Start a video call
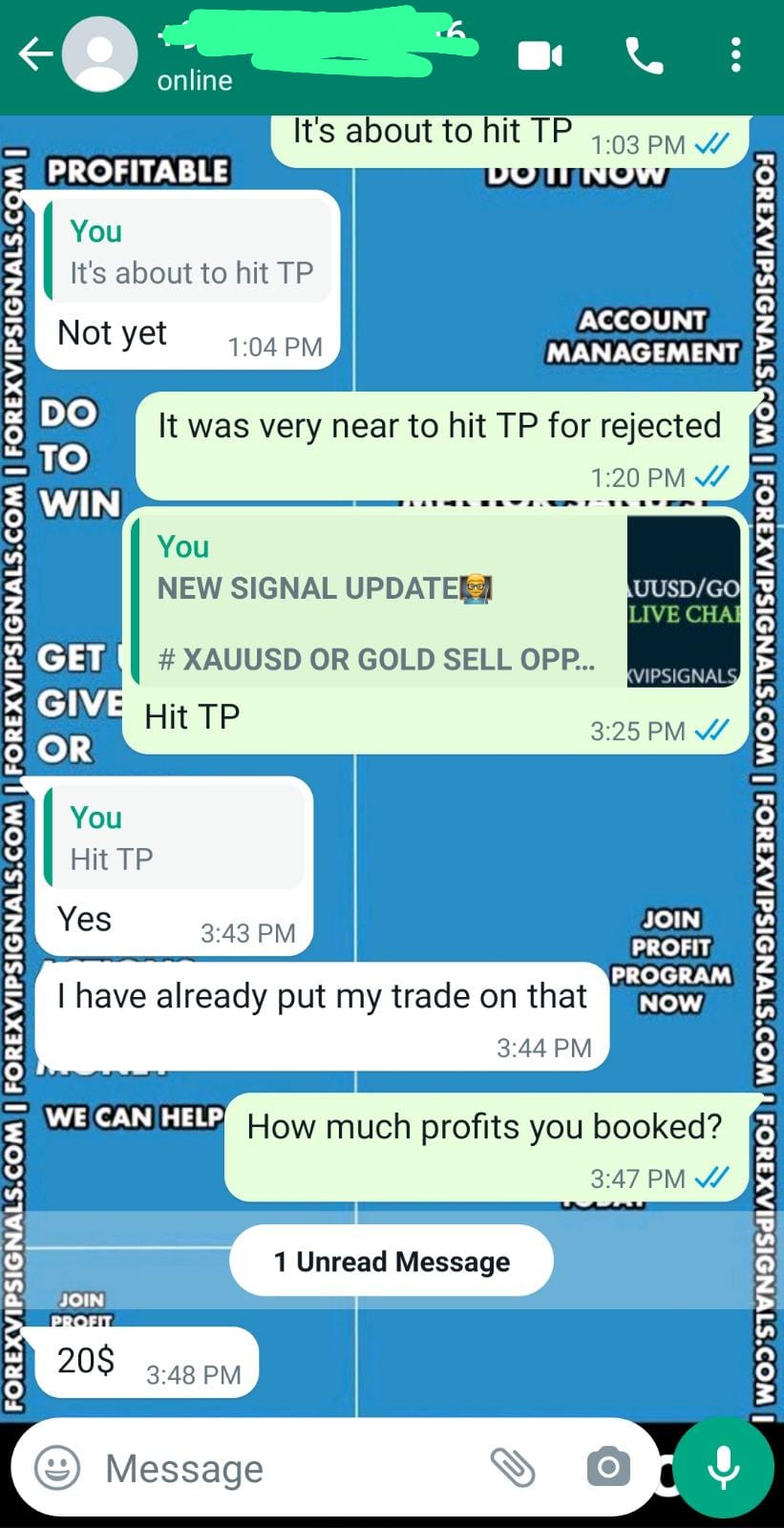This screenshot has height=1528, width=784. [540, 56]
